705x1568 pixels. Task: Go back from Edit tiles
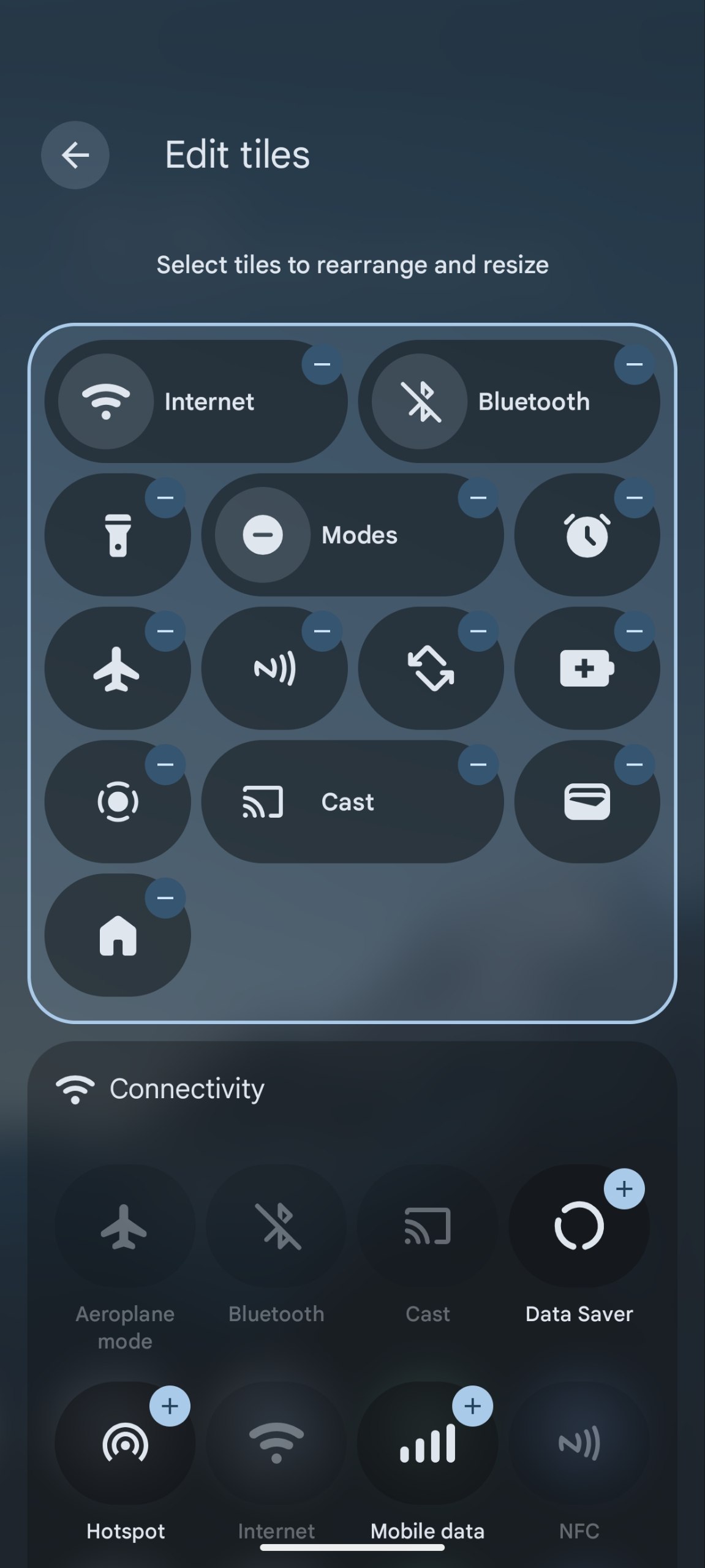(x=75, y=155)
